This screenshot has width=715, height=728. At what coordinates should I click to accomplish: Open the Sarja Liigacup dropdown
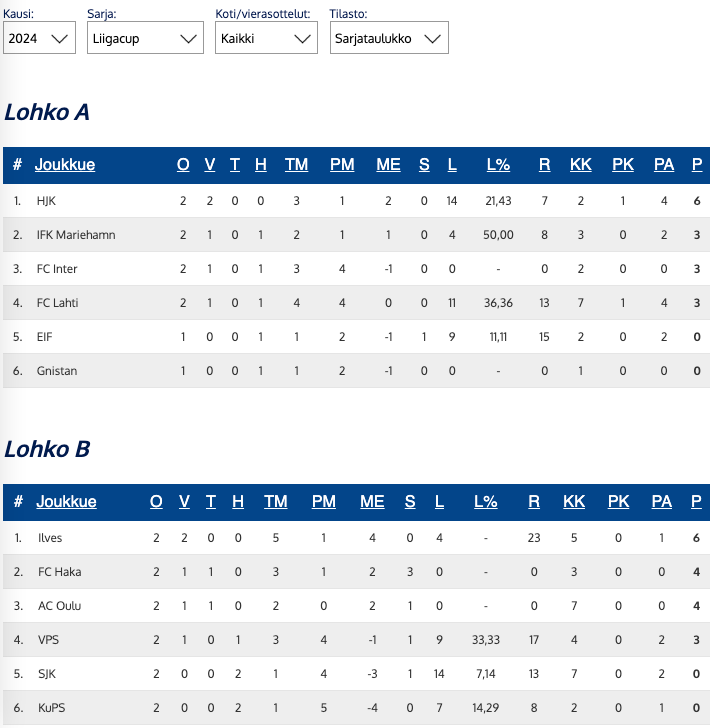click(144, 38)
